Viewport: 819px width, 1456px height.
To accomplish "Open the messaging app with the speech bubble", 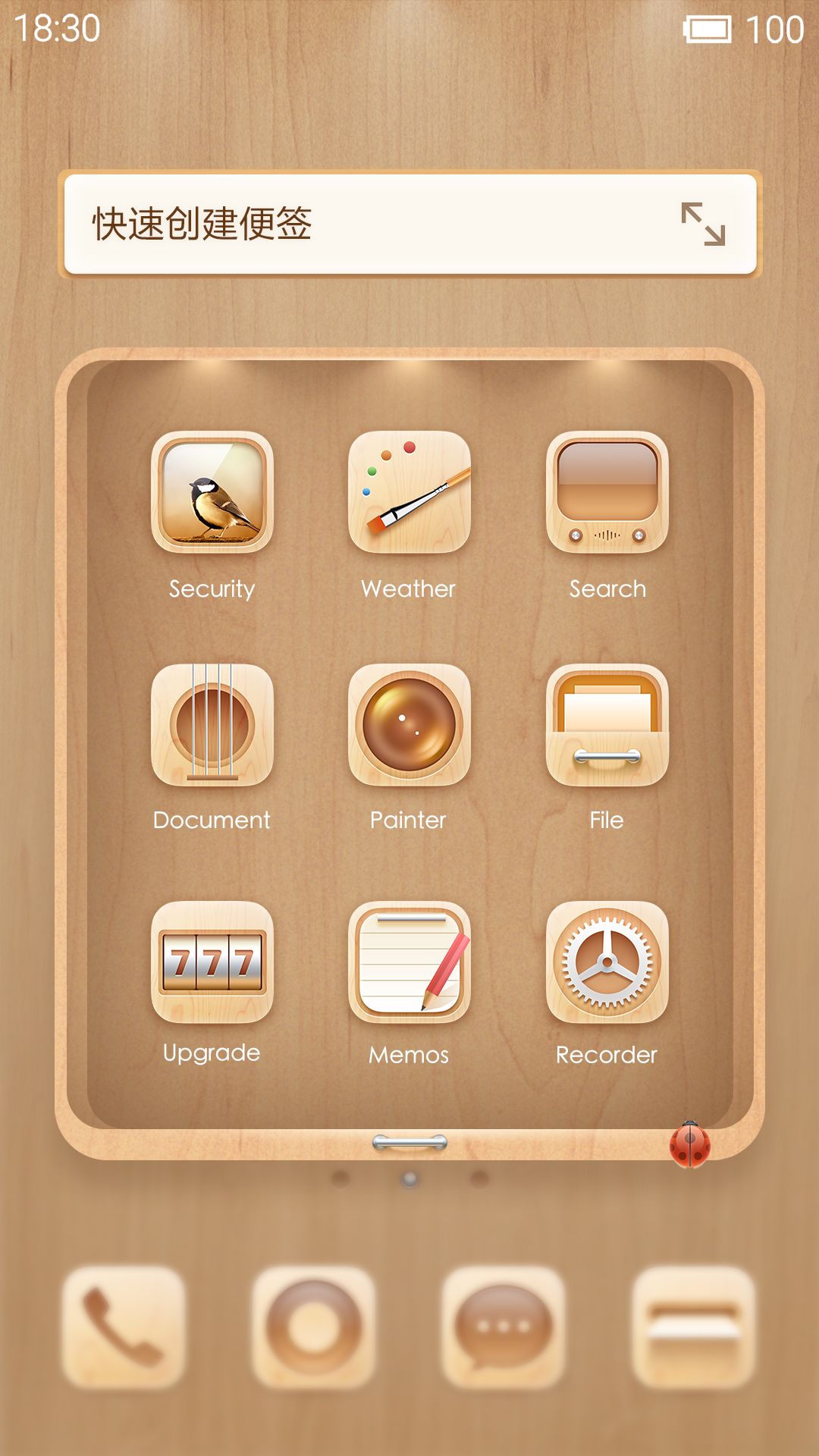I will [x=504, y=1327].
